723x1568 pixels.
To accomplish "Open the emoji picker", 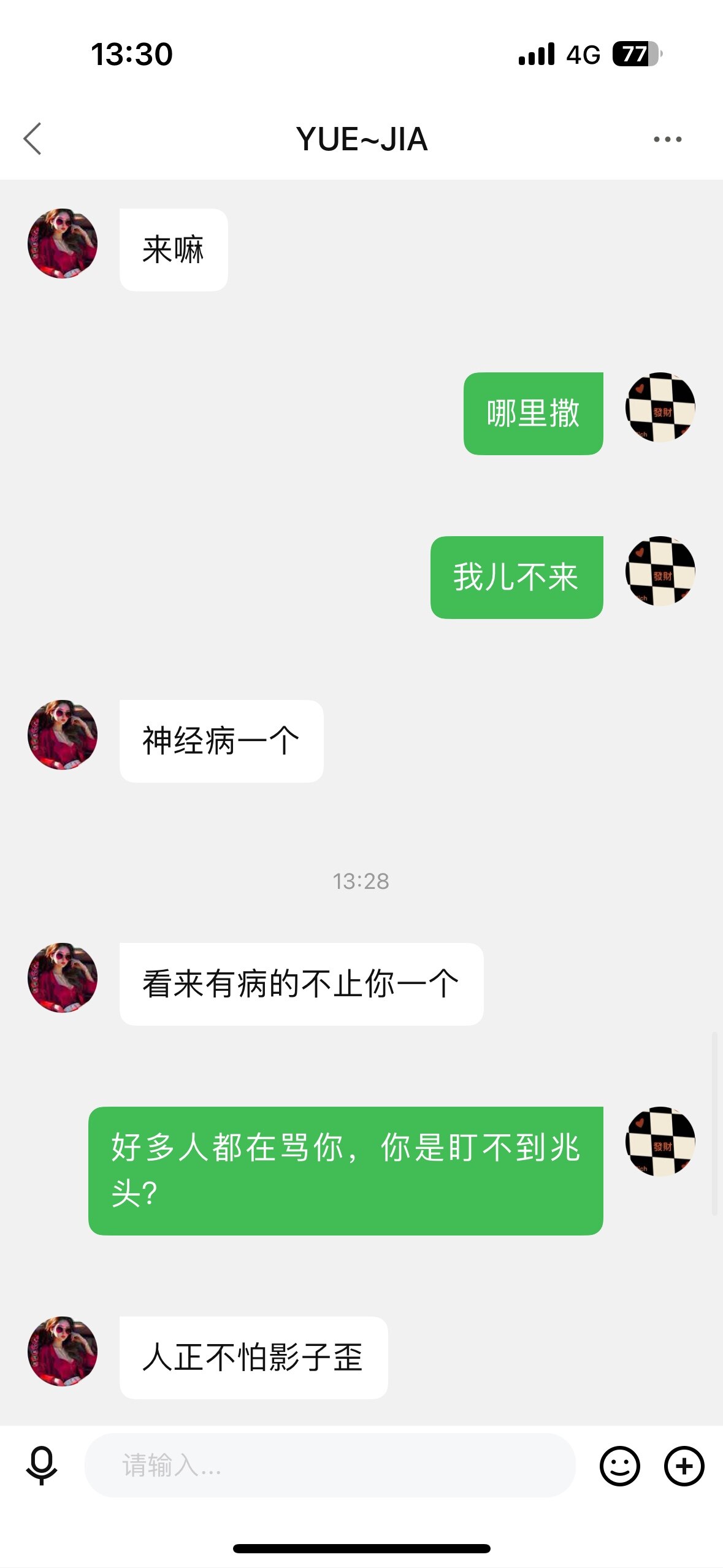I will pos(619,1466).
